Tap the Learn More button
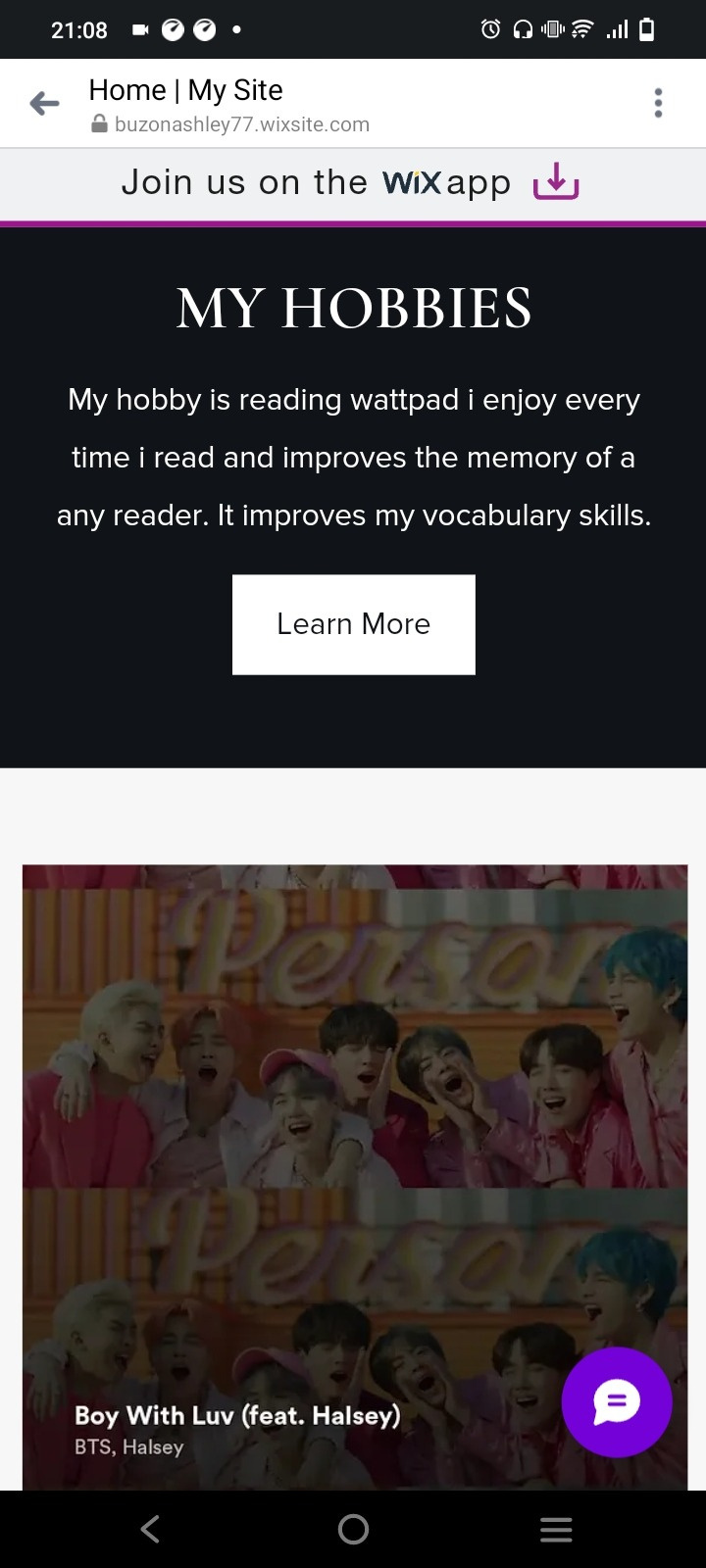The height and width of the screenshot is (1568, 706). click(x=353, y=624)
